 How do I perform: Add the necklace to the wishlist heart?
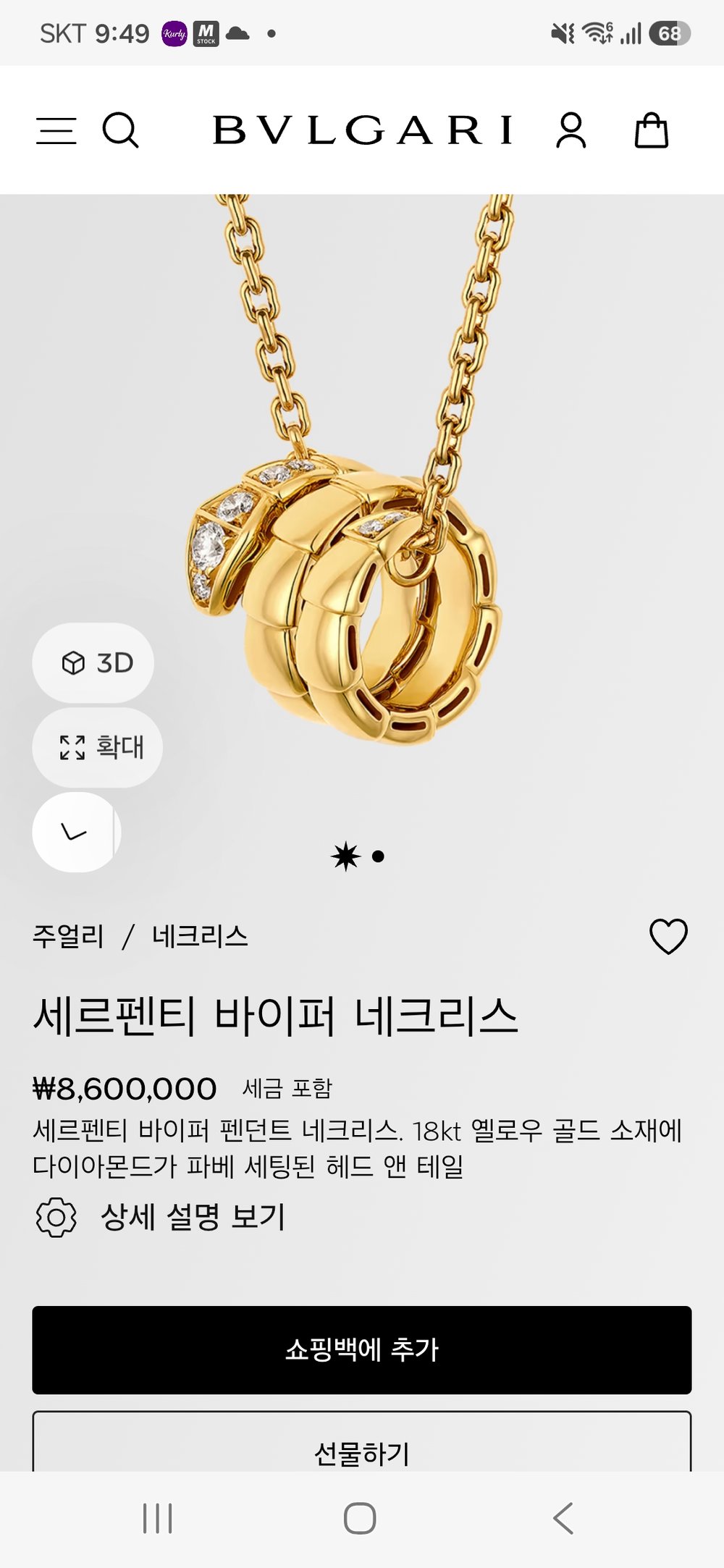point(668,936)
